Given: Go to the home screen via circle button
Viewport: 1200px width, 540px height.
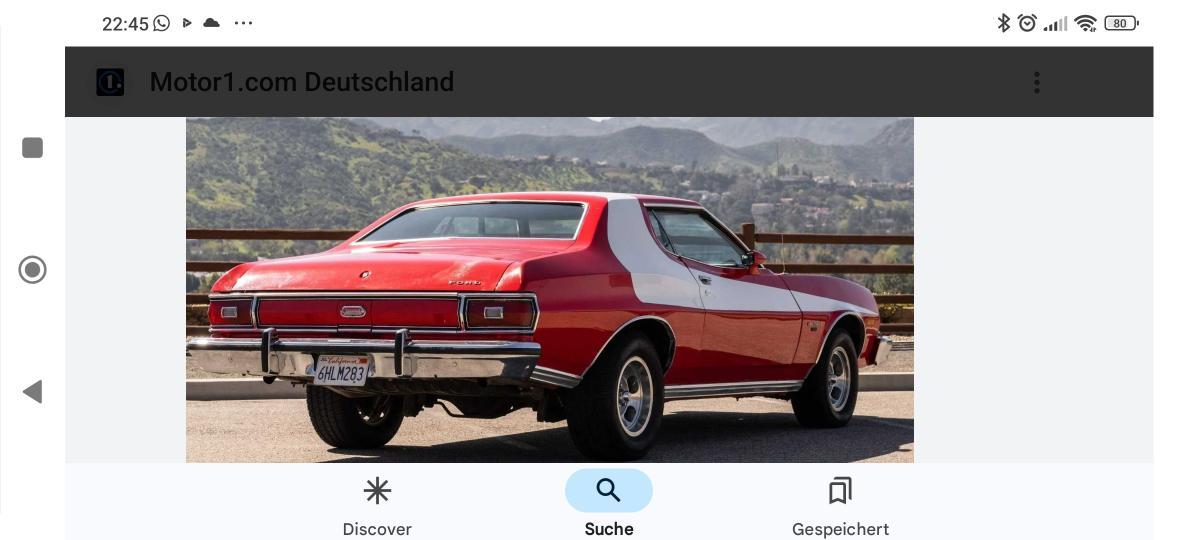Looking at the screenshot, I should [x=33, y=270].
